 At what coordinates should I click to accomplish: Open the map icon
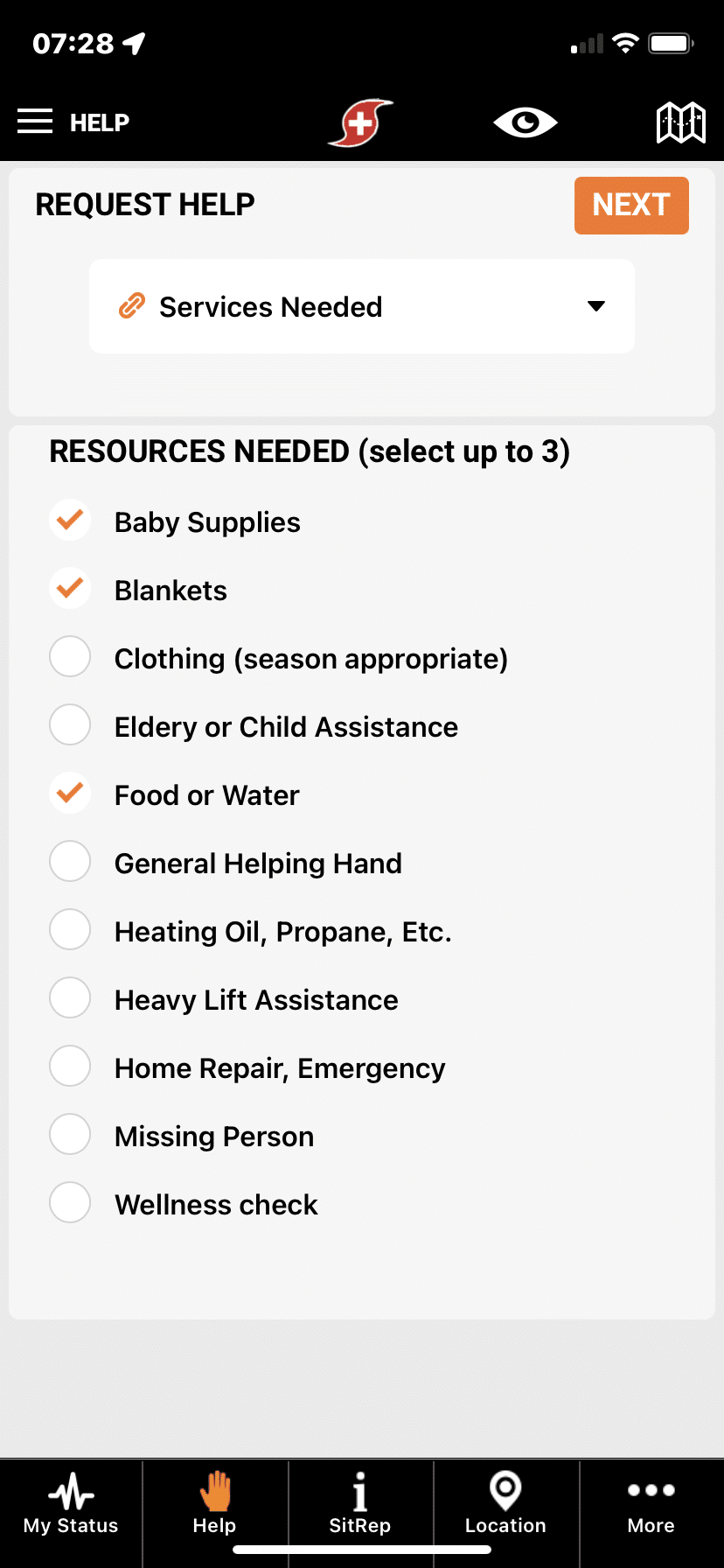coord(680,122)
